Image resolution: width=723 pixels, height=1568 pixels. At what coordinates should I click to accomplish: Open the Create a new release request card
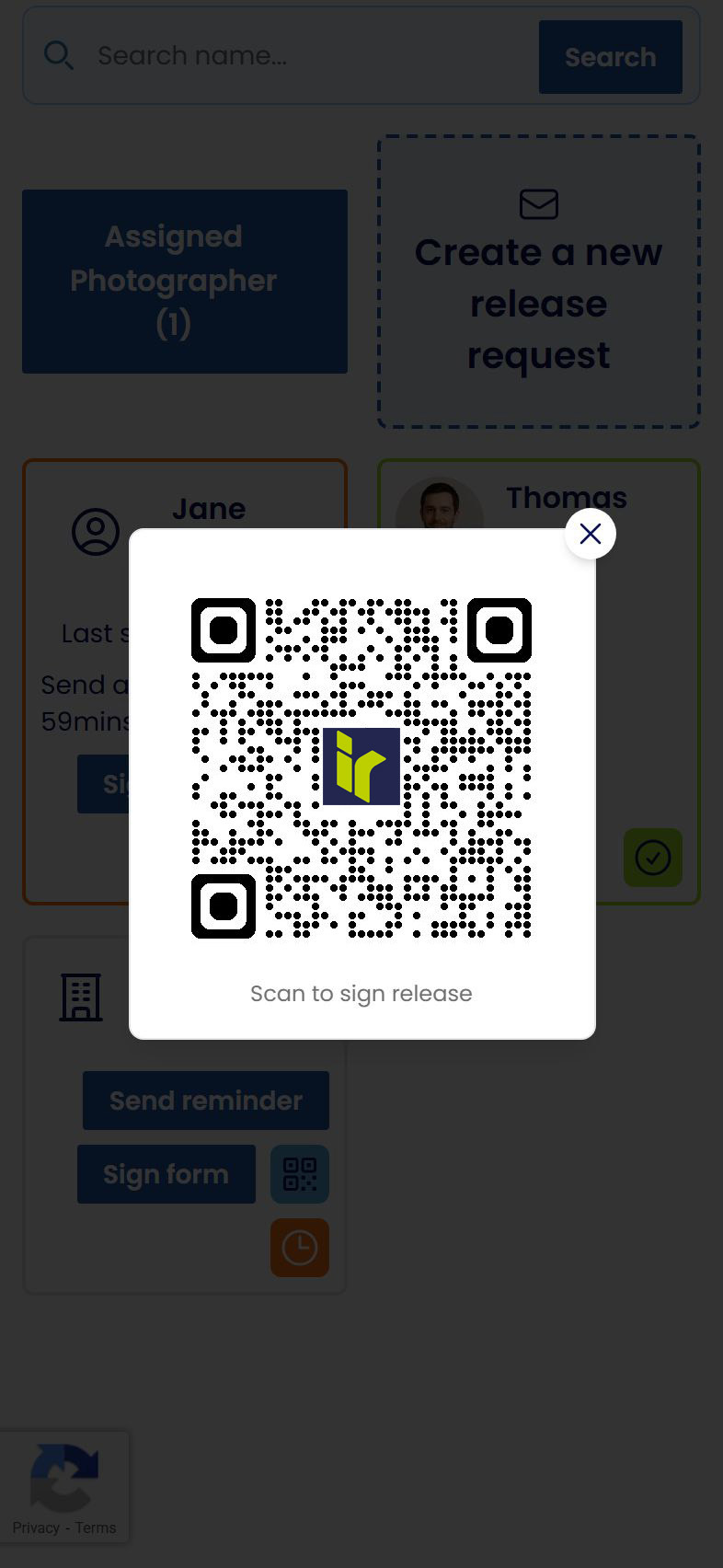pyautogui.click(x=539, y=281)
